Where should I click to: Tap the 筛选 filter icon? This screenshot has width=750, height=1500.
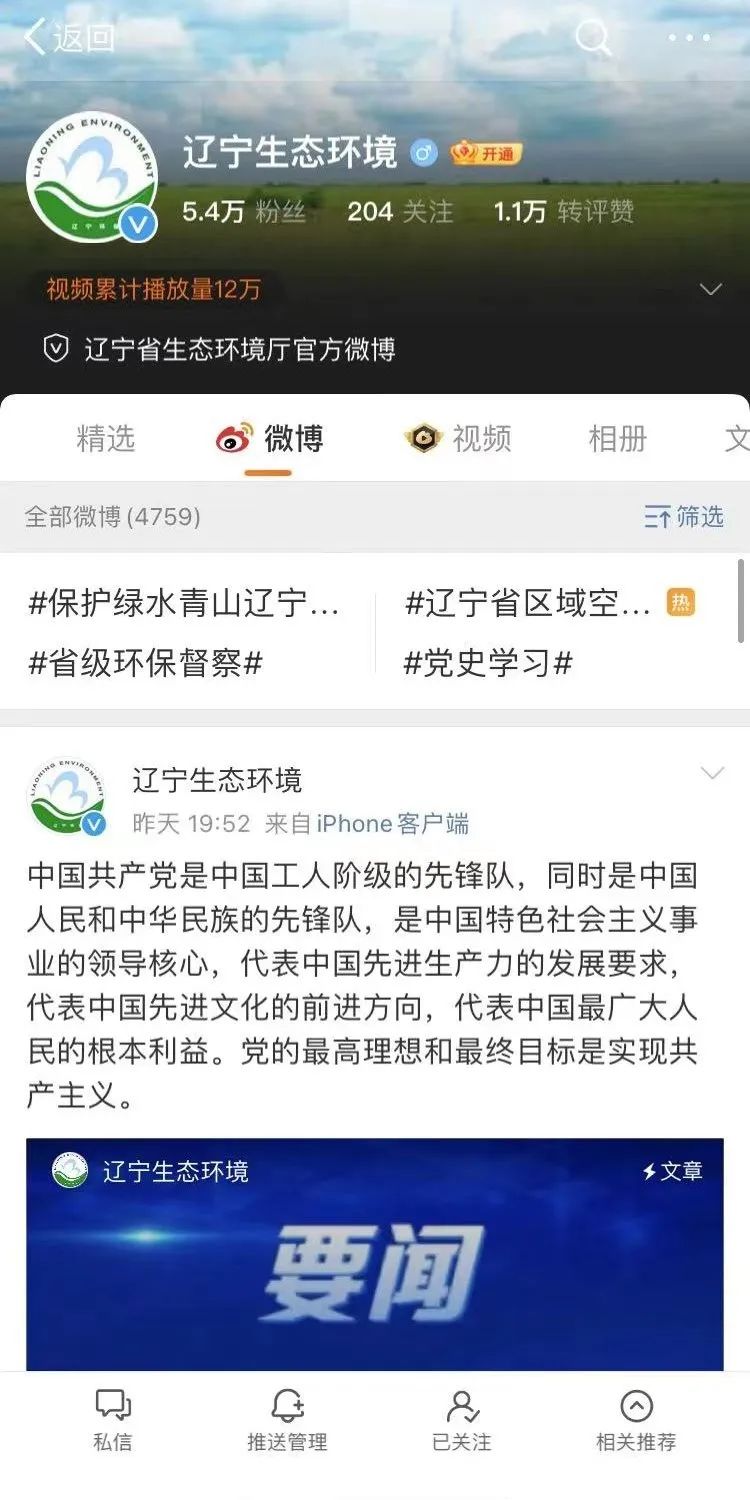(x=682, y=518)
